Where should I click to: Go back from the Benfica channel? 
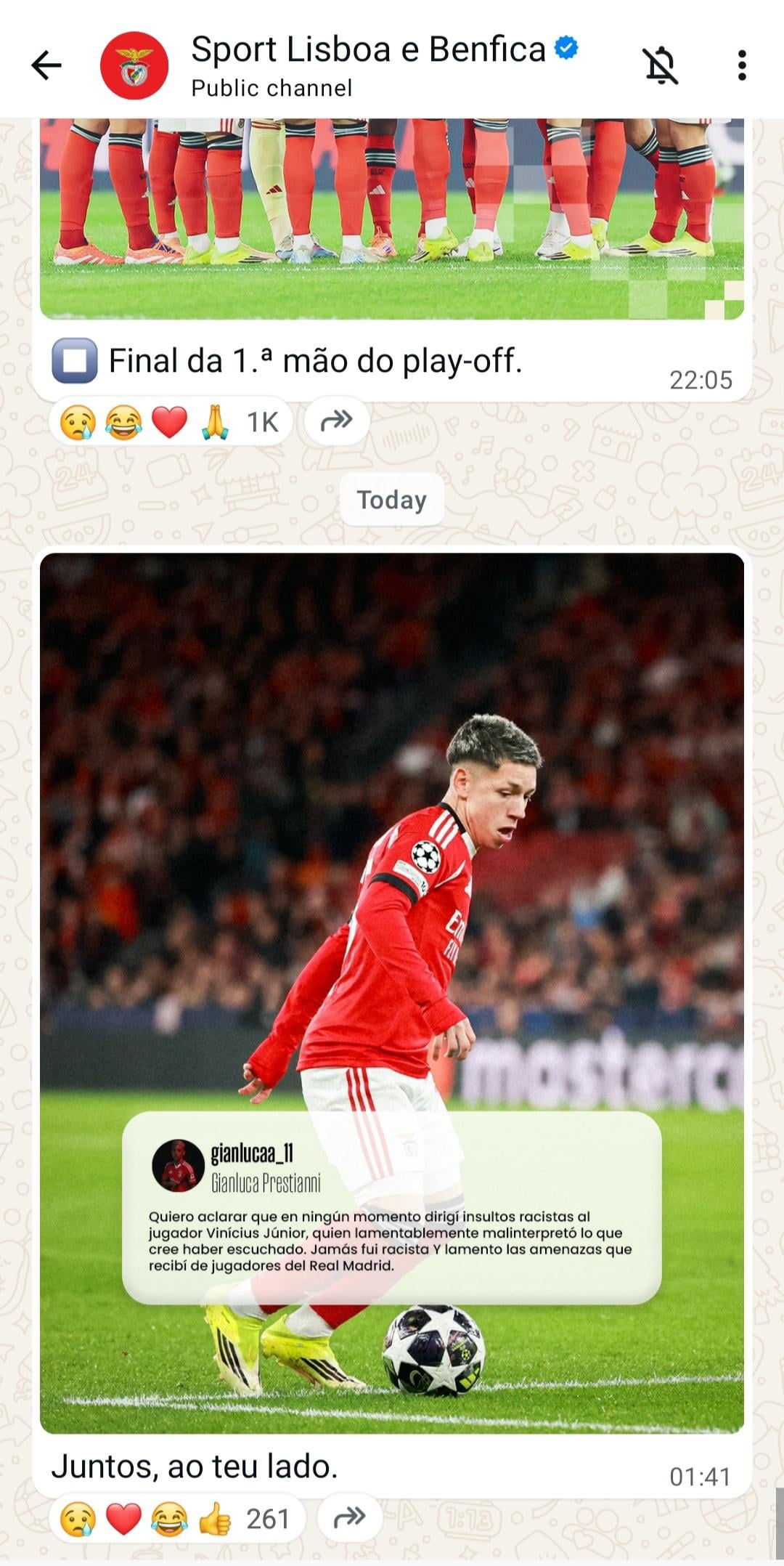pos(47,65)
